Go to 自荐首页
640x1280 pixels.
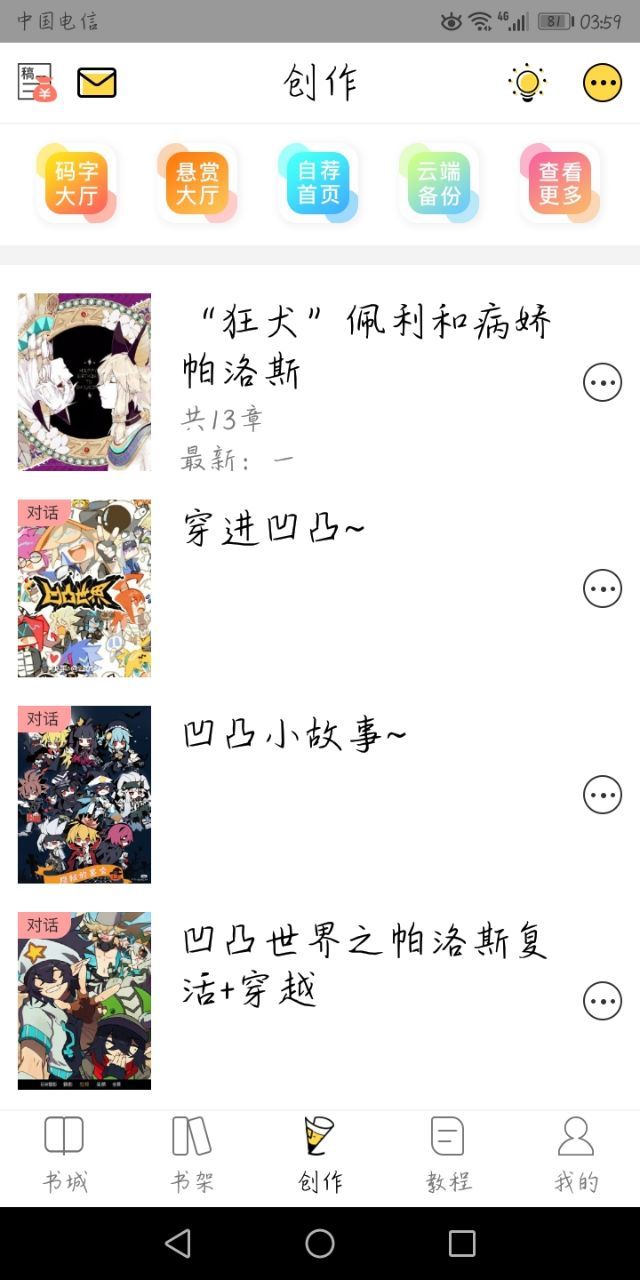318,183
